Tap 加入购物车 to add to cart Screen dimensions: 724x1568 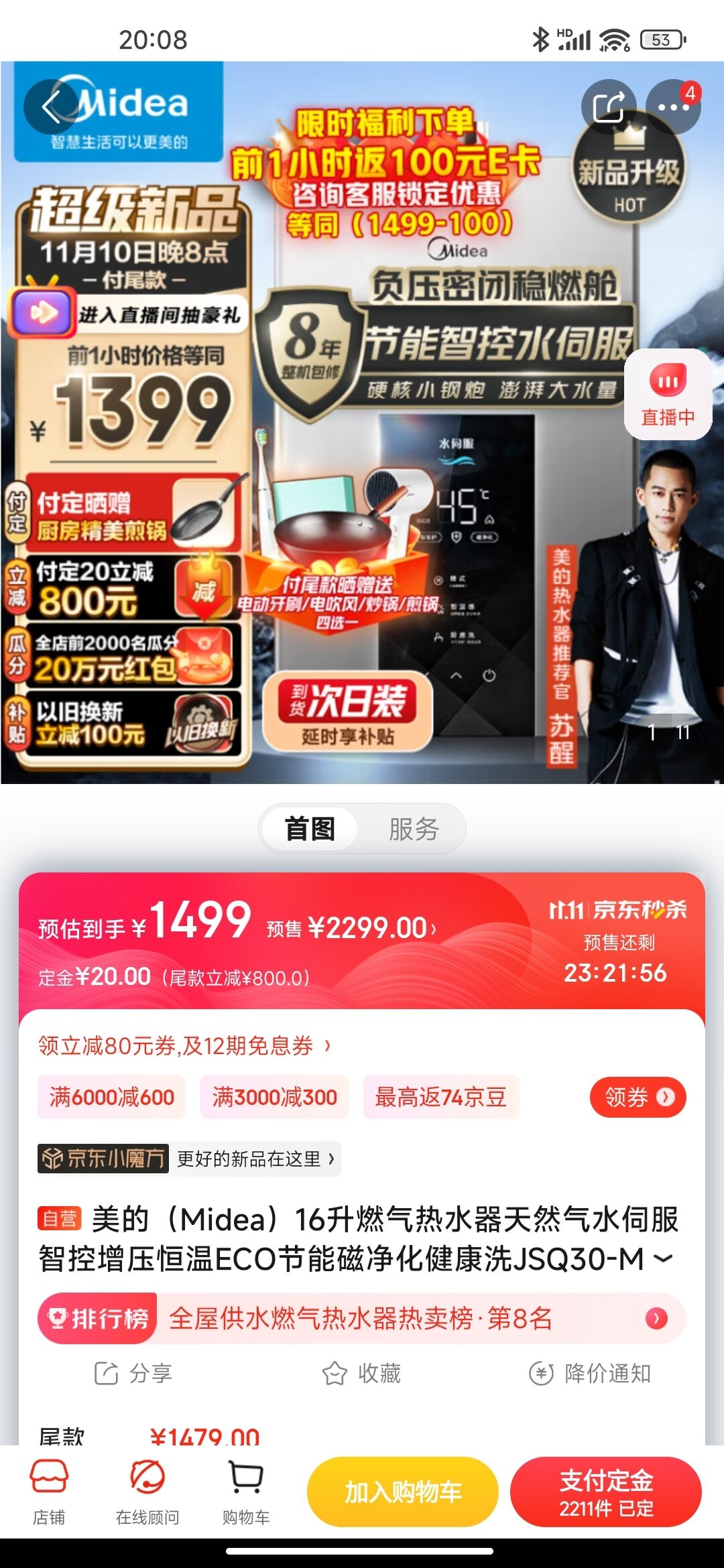click(x=403, y=1492)
